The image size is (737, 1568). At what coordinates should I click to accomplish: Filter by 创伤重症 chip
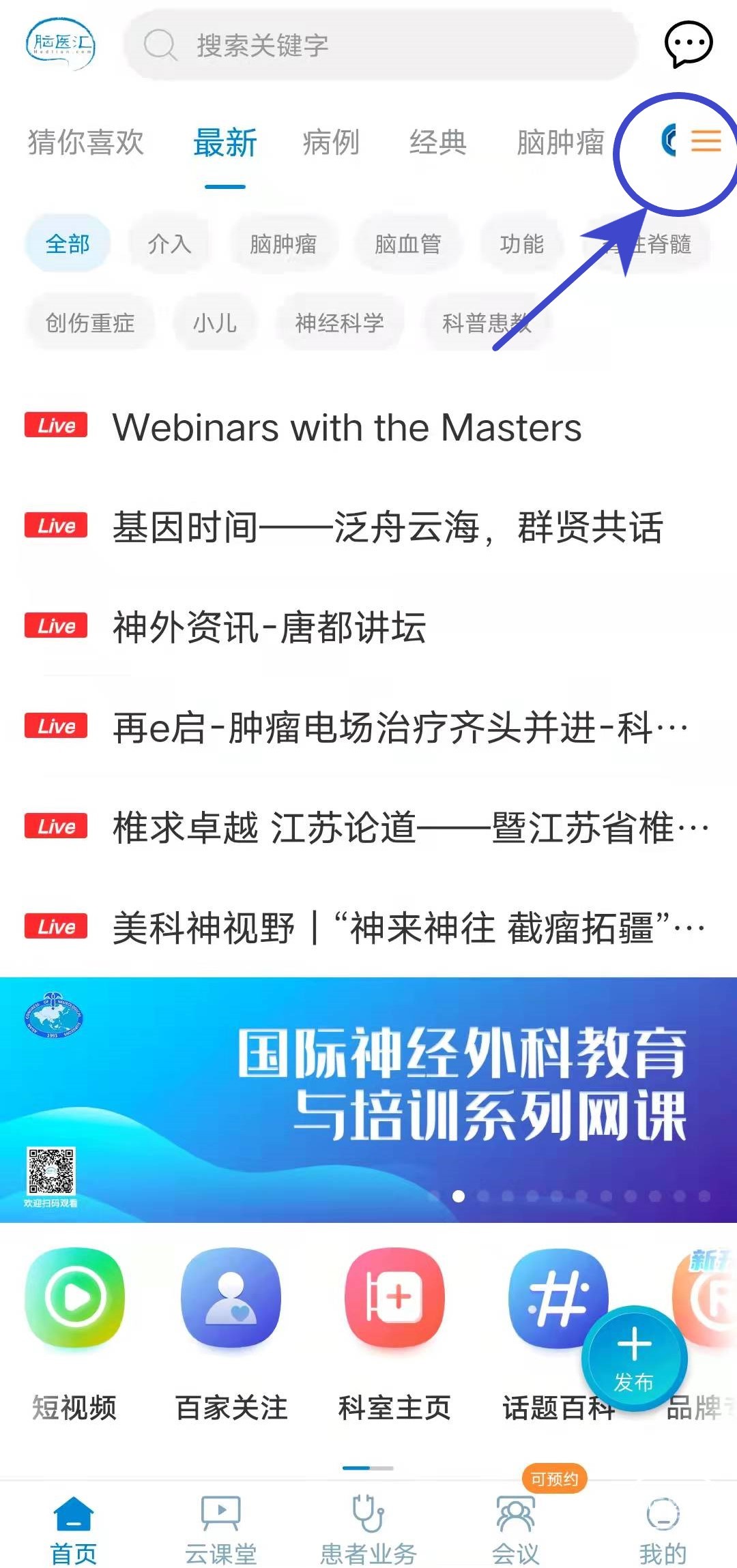(90, 323)
